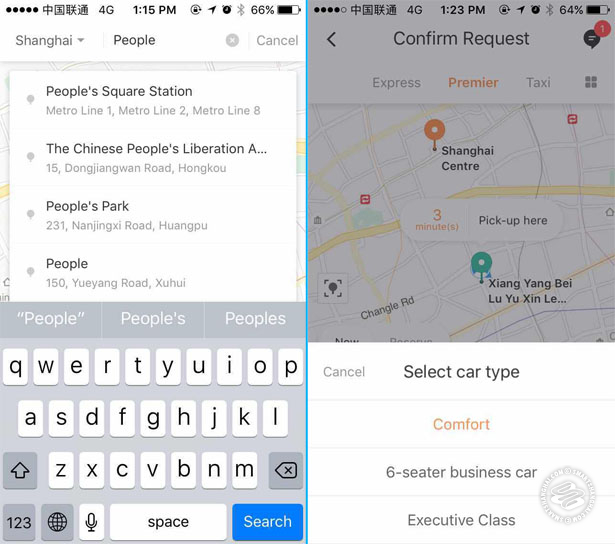Switch to the Express tab
615x544 pixels.
pos(396,82)
